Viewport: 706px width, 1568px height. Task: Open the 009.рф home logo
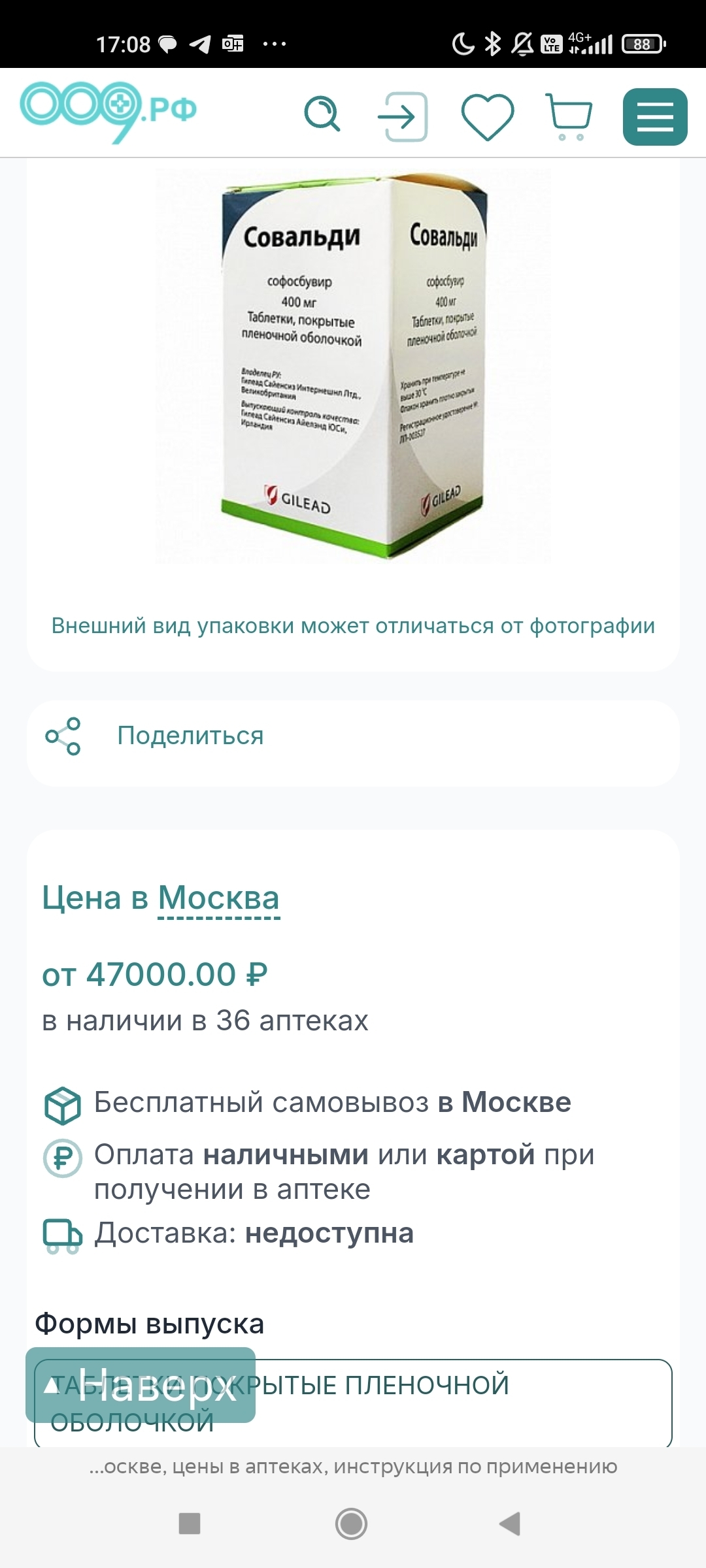coord(108,111)
